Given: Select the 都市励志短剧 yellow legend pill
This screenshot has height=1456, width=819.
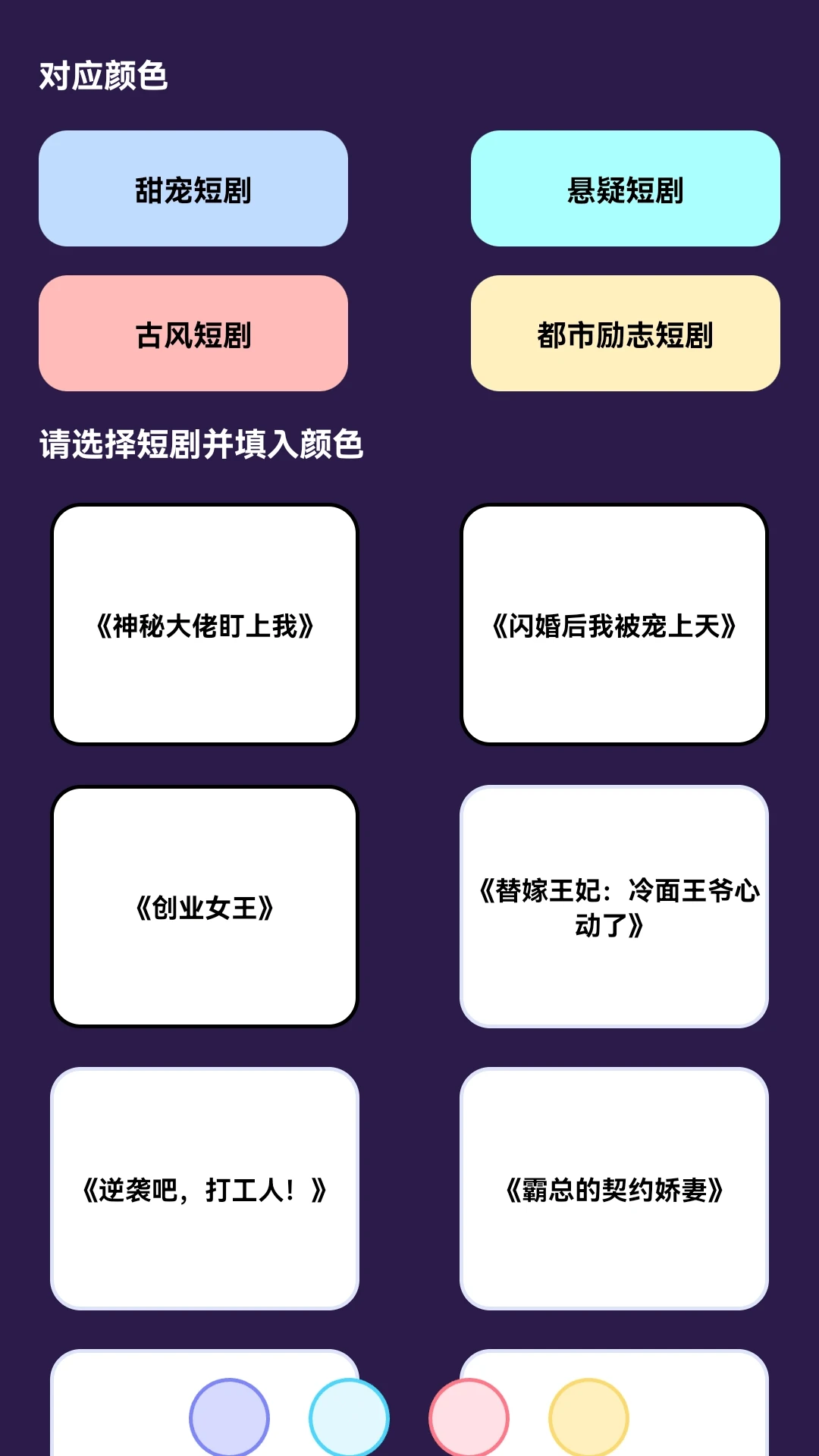Looking at the screenshot, I should (626, 334).
